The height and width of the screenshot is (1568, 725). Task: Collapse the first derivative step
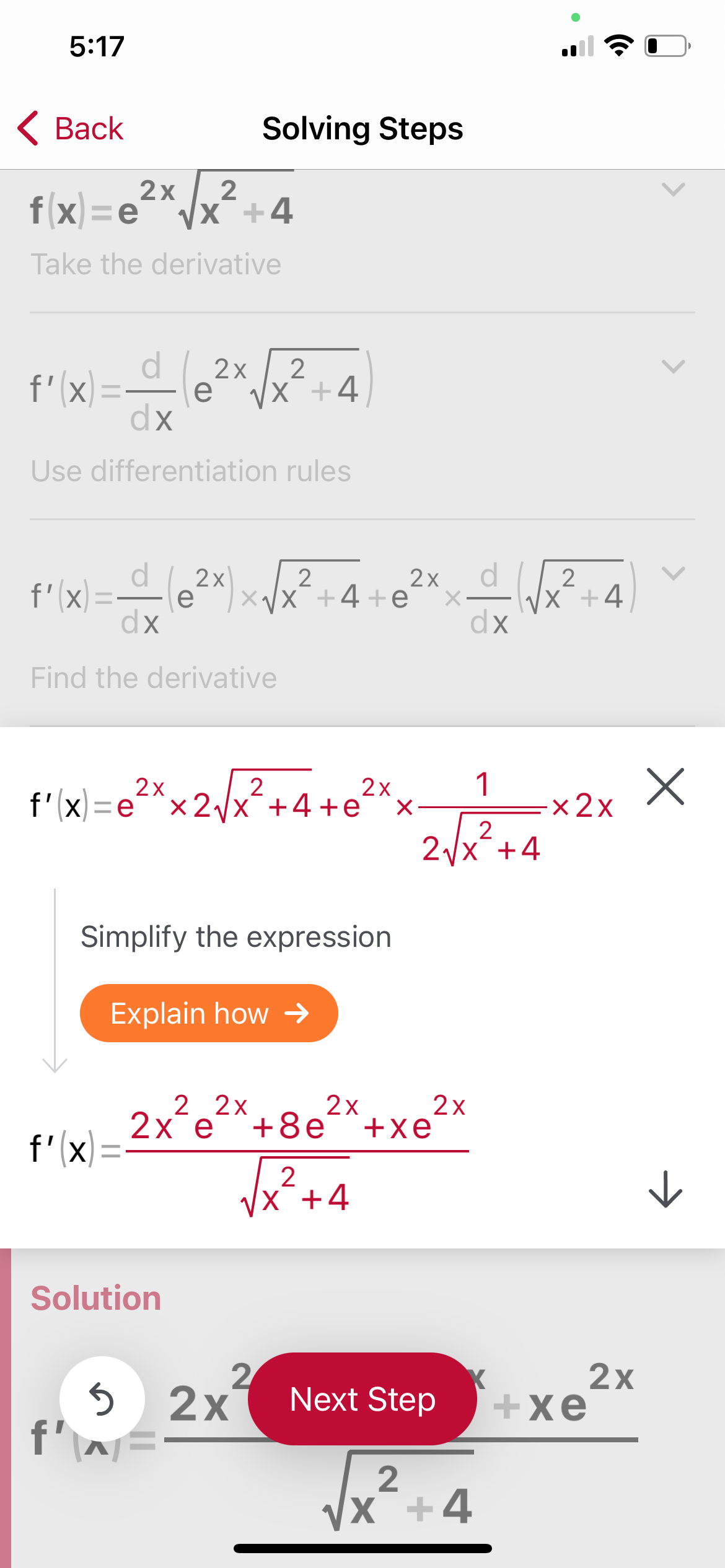coord(675,191)
